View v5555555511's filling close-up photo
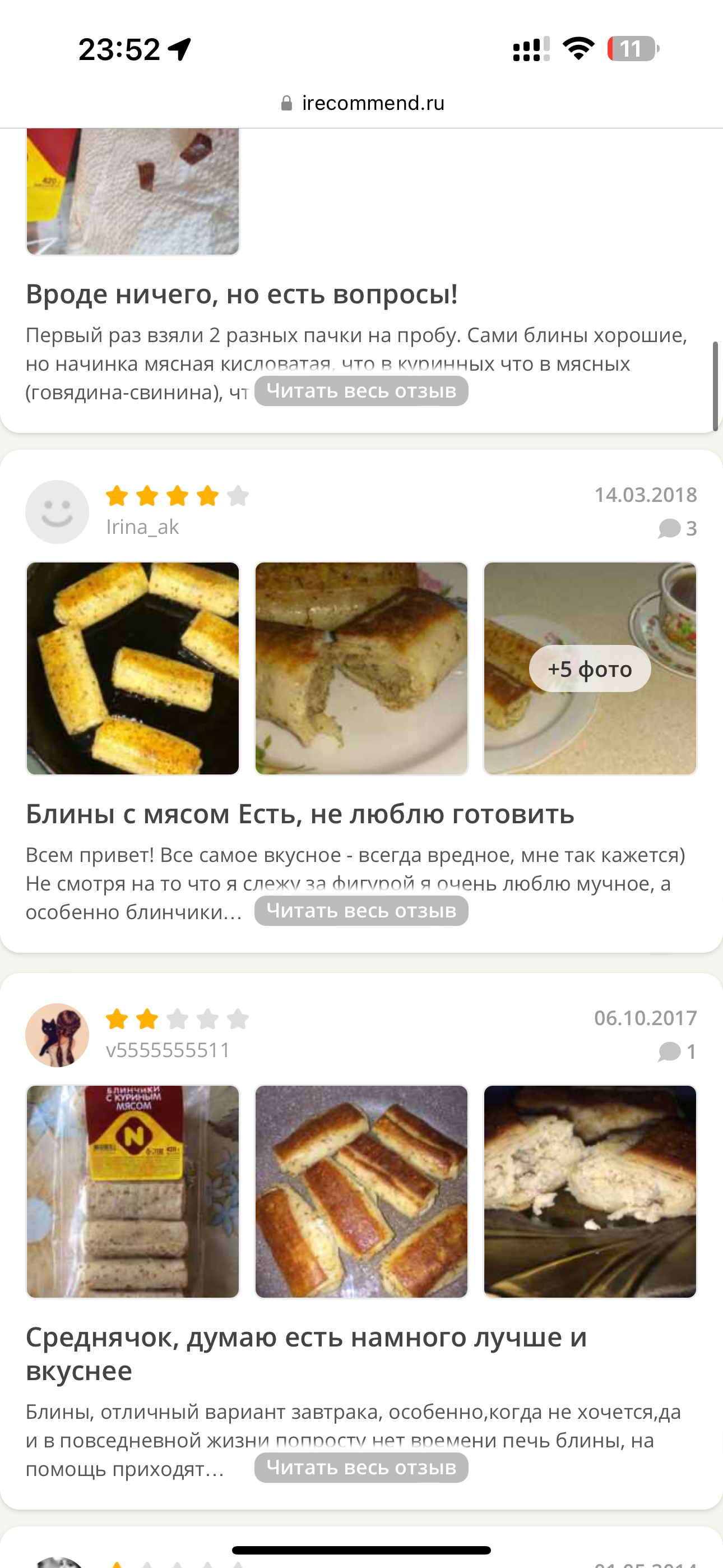This screenshot has height=1568, width=723. point(590,1191)
